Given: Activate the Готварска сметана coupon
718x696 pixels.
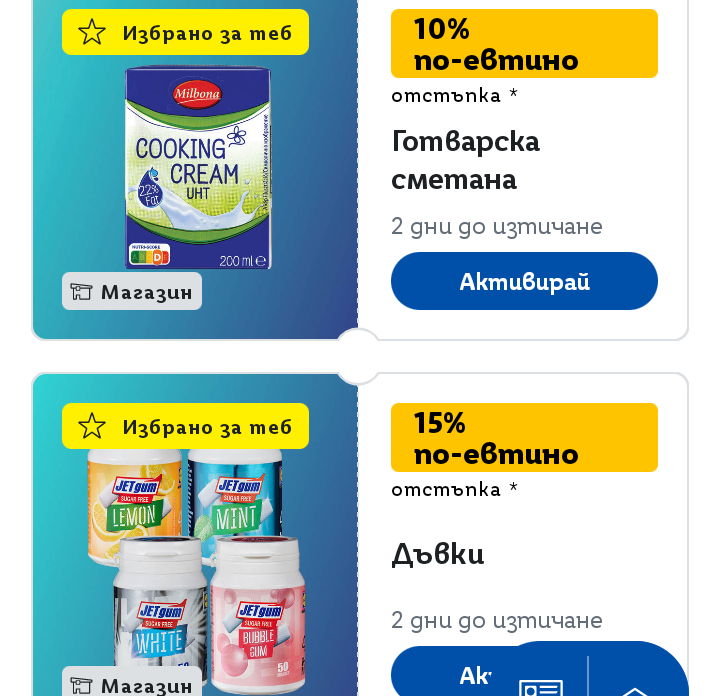Looking at the screenshot, I should [524, 281].
